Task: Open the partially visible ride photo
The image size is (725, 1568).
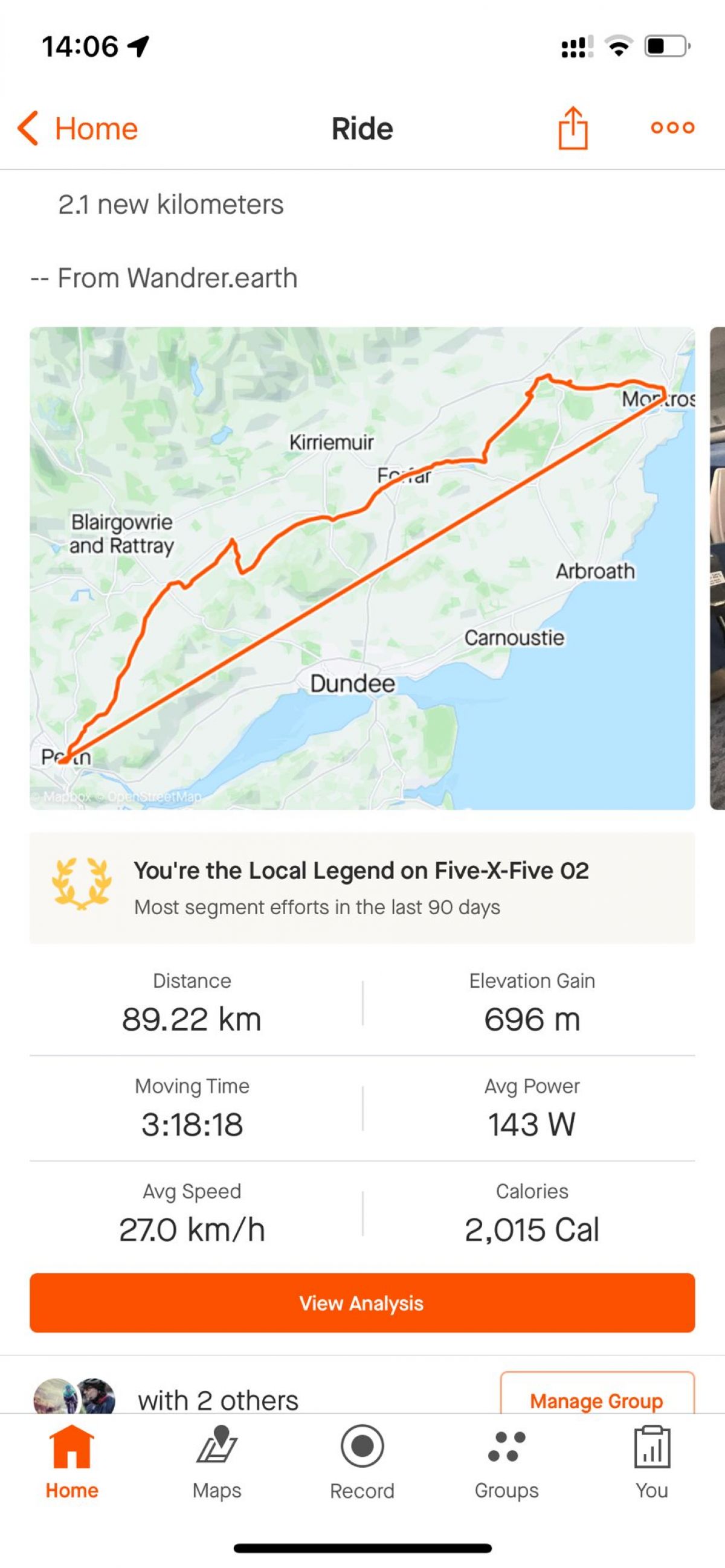Action: pyautogui.click(x=717, y=568)
